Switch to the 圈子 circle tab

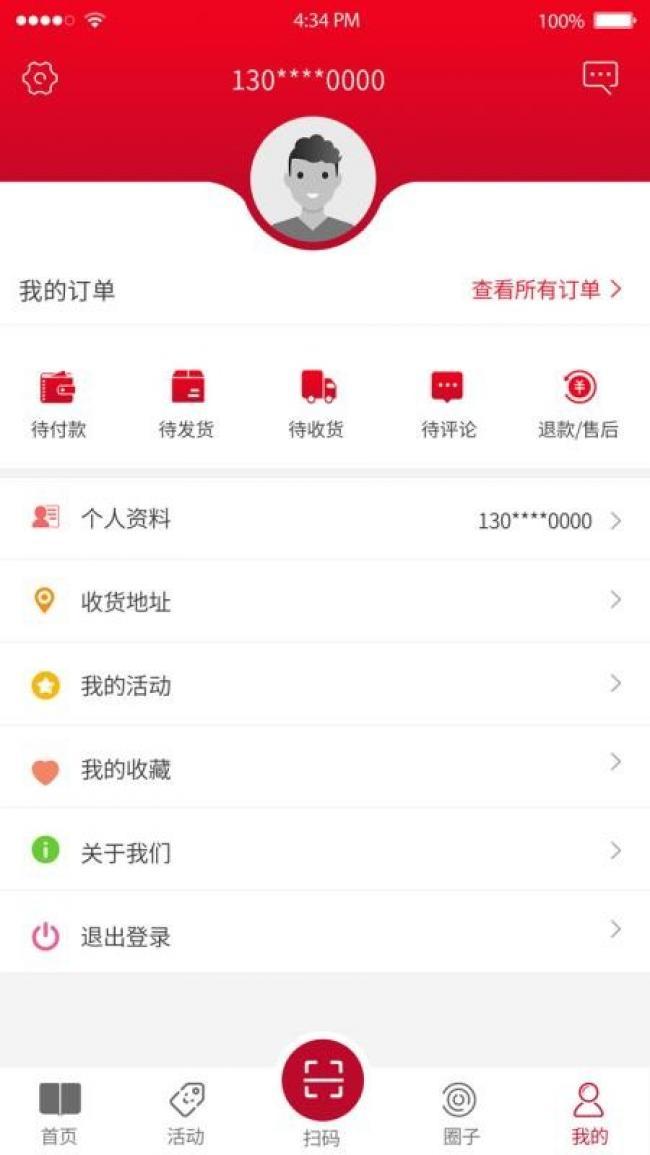click(461, 1112)
